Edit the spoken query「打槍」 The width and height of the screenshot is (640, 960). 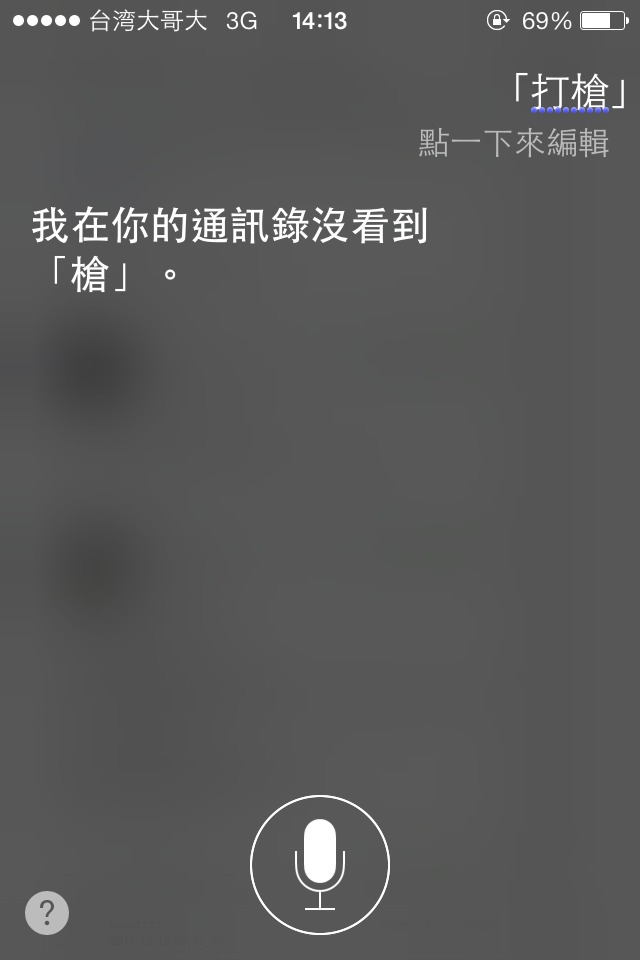[568, 95]
